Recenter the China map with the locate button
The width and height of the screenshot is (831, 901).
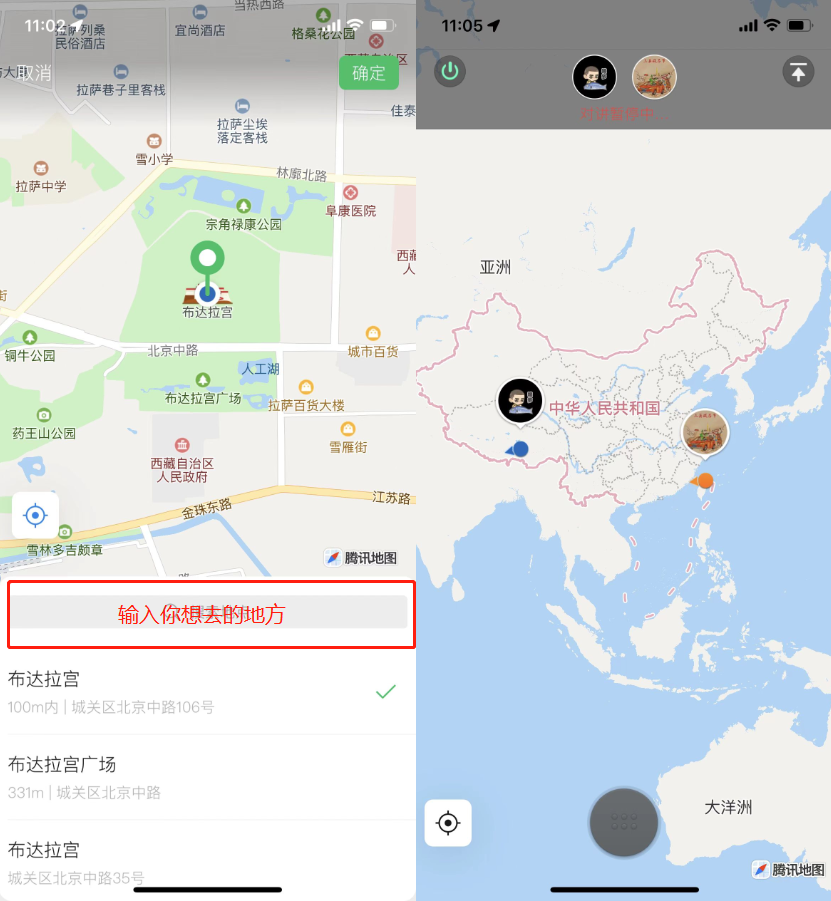[448, 823]
